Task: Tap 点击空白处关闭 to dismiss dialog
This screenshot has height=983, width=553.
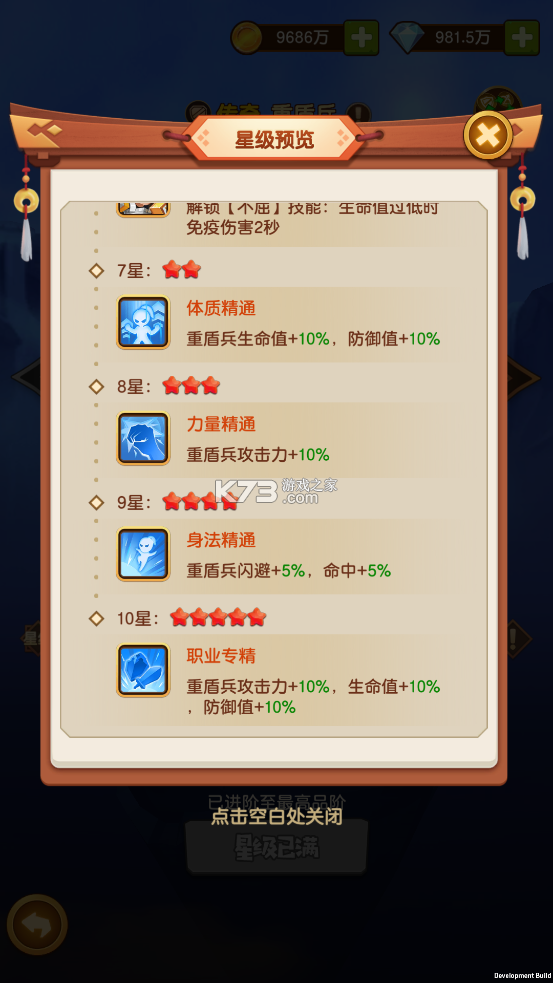Action: click(276, 817)
